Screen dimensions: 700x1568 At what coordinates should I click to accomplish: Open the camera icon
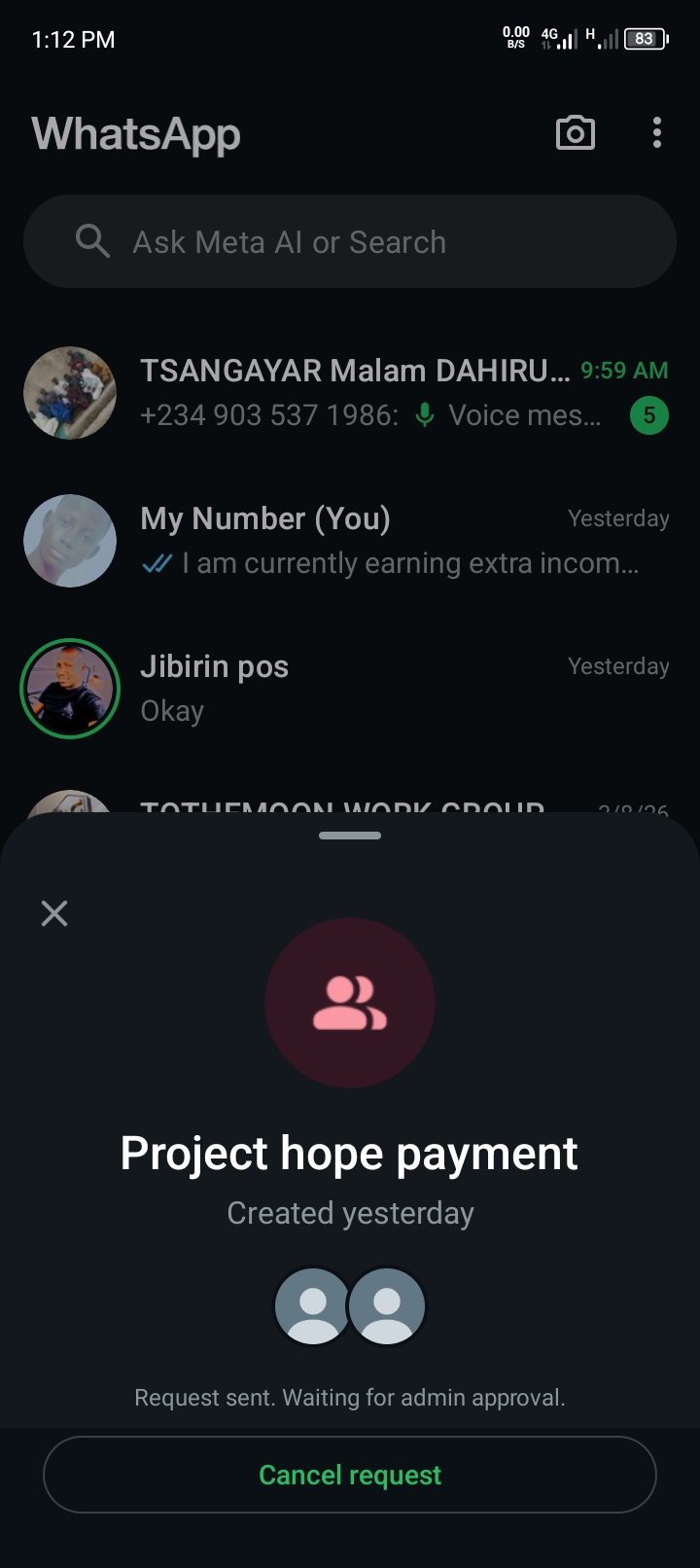coord(575,133)
